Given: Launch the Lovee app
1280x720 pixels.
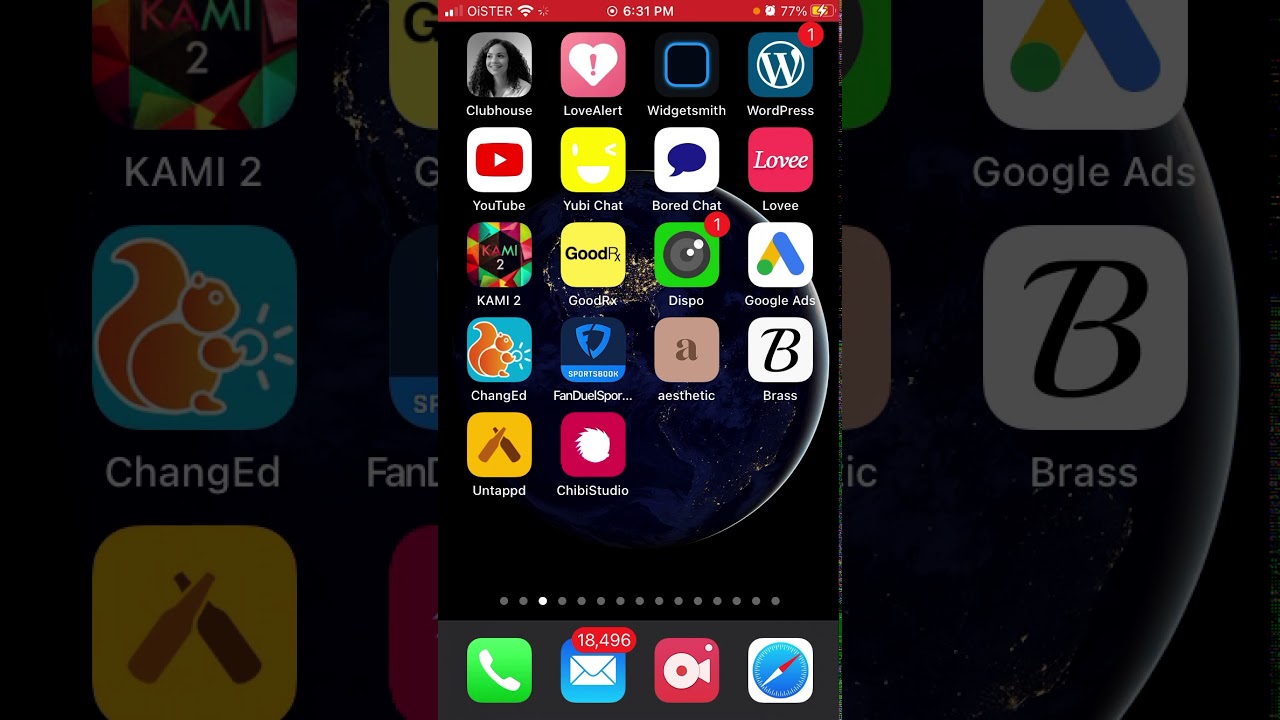Looking at the screenshot, I should pyautogui.click(x=780, y=160).
